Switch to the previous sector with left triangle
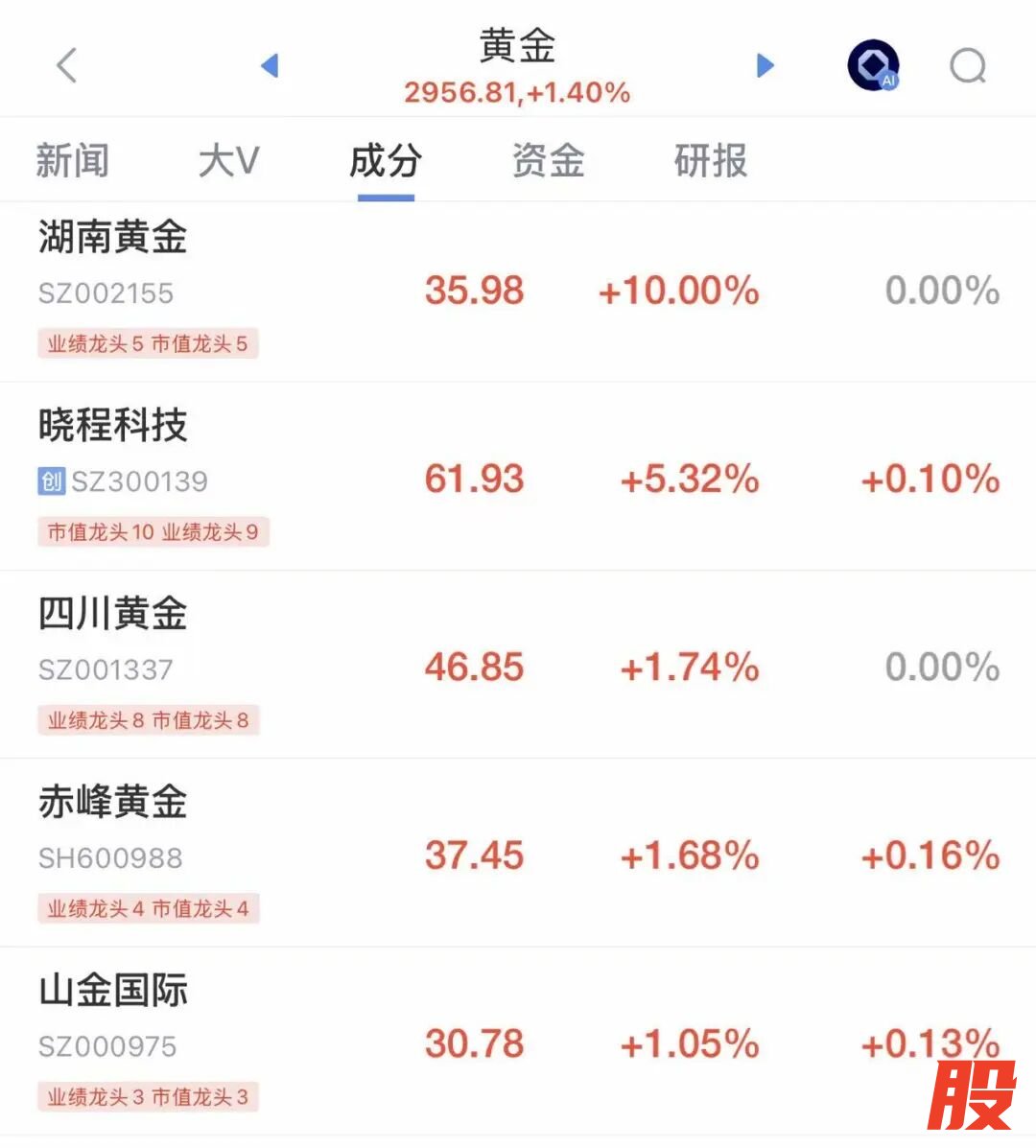The width and height of the screenshot is (1036, 1148). [270, 66]
